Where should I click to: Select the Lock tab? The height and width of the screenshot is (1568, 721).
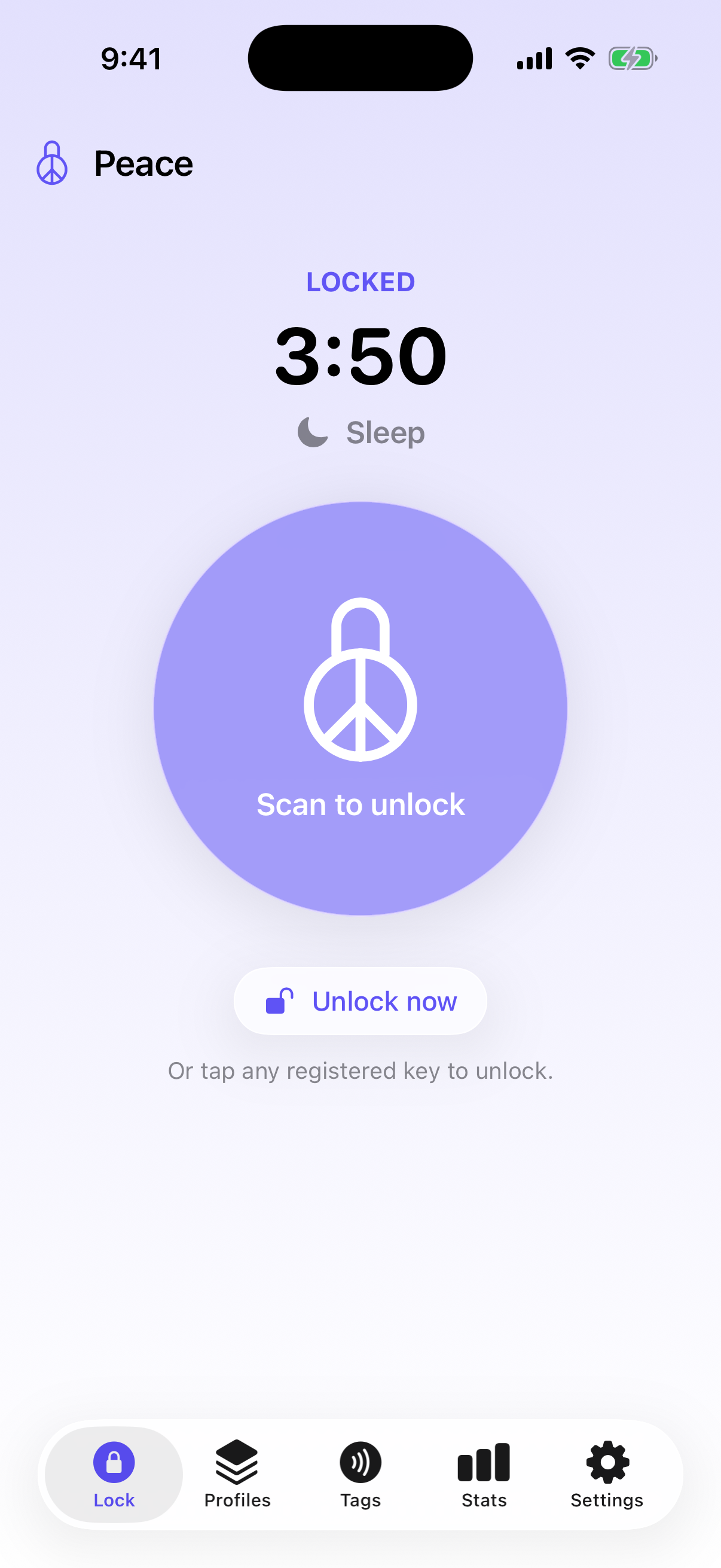(114, 1475)
